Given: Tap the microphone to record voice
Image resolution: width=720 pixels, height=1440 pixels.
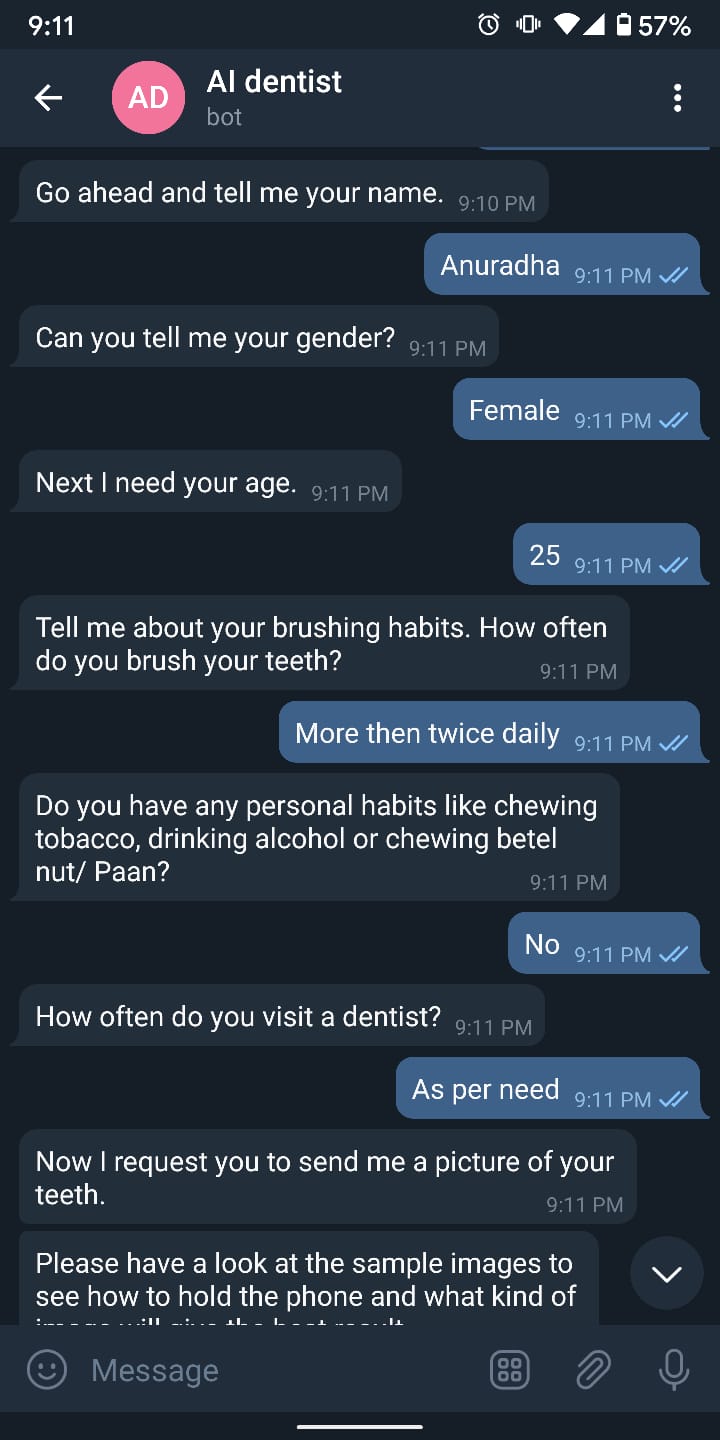Looking at the screenshot, I should coord(674,1370).
